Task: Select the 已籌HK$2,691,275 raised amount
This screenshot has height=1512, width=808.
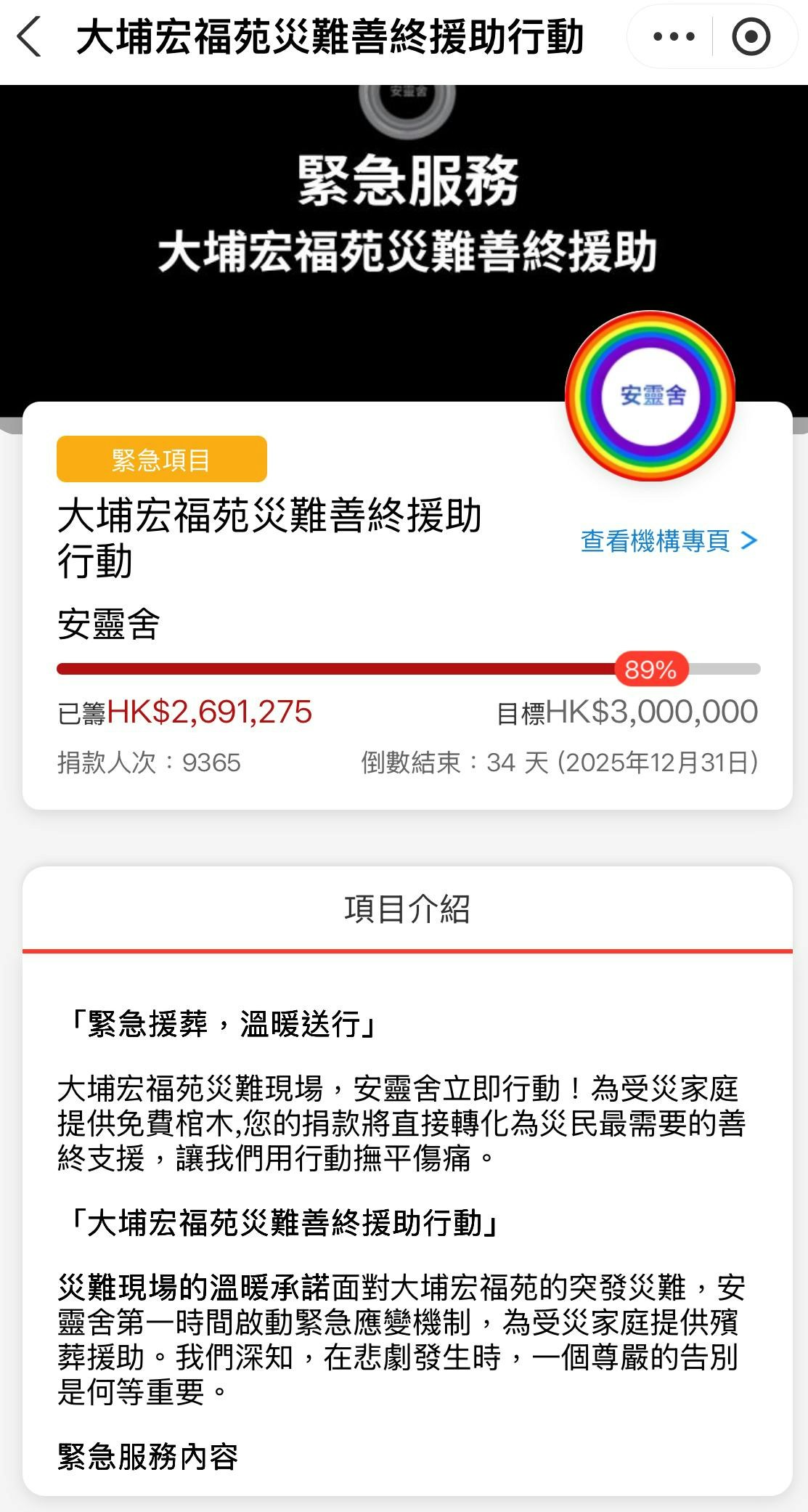Action: pyautogui.click(x=184, y=713)
